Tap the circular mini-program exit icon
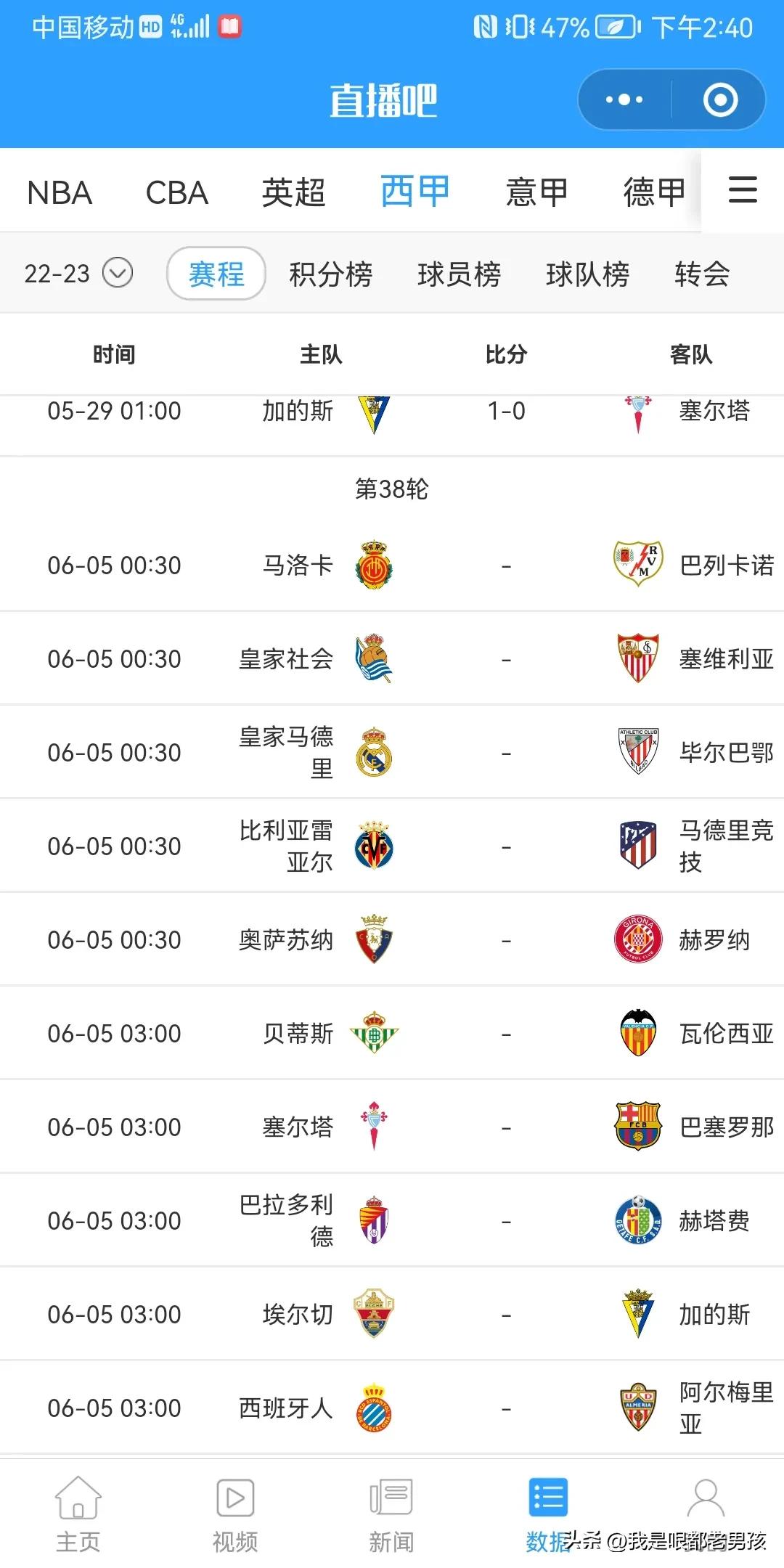 pos(719,99)
